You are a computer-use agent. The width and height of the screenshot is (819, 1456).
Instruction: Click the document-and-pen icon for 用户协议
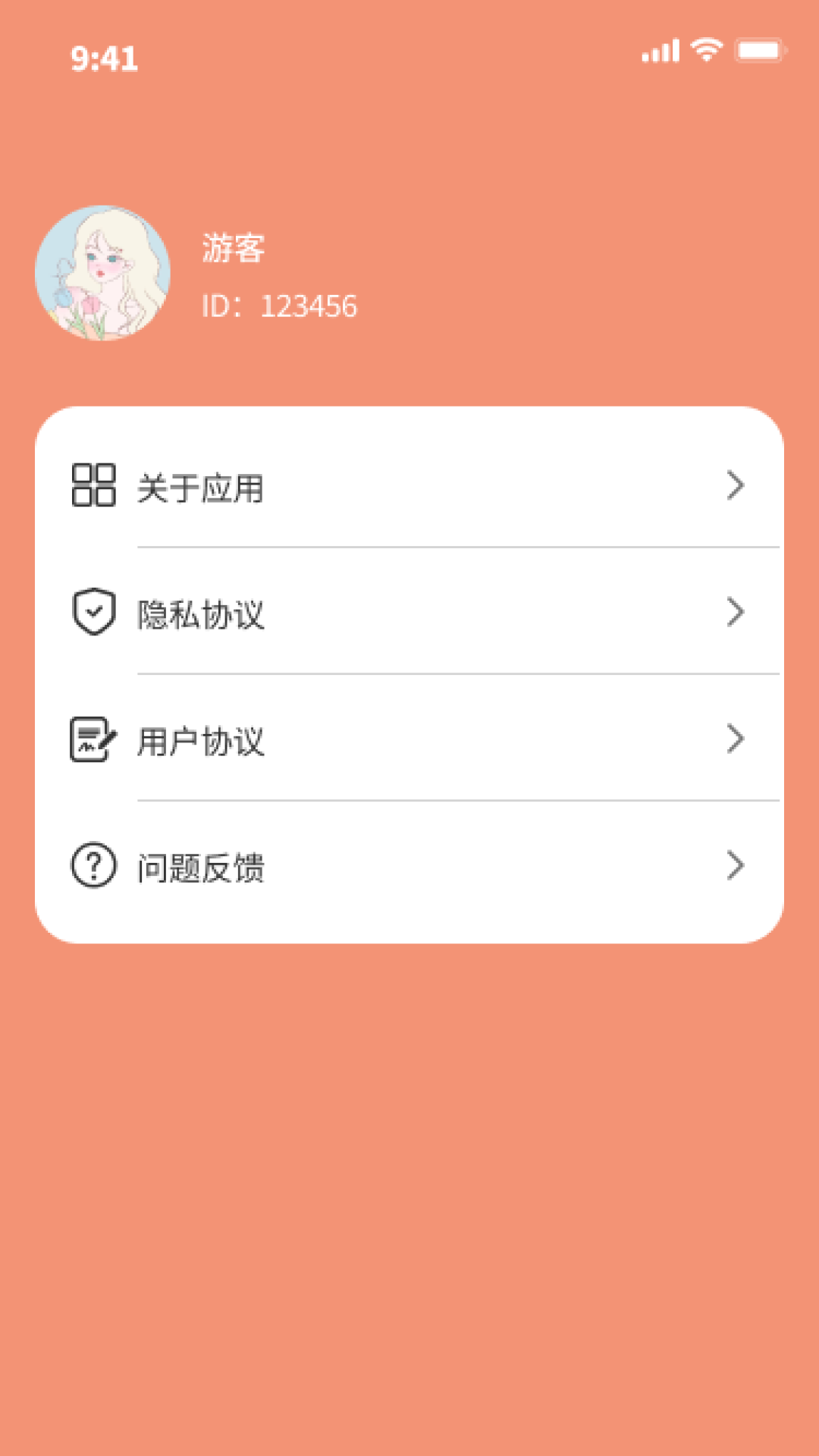[x=93, y=739]
